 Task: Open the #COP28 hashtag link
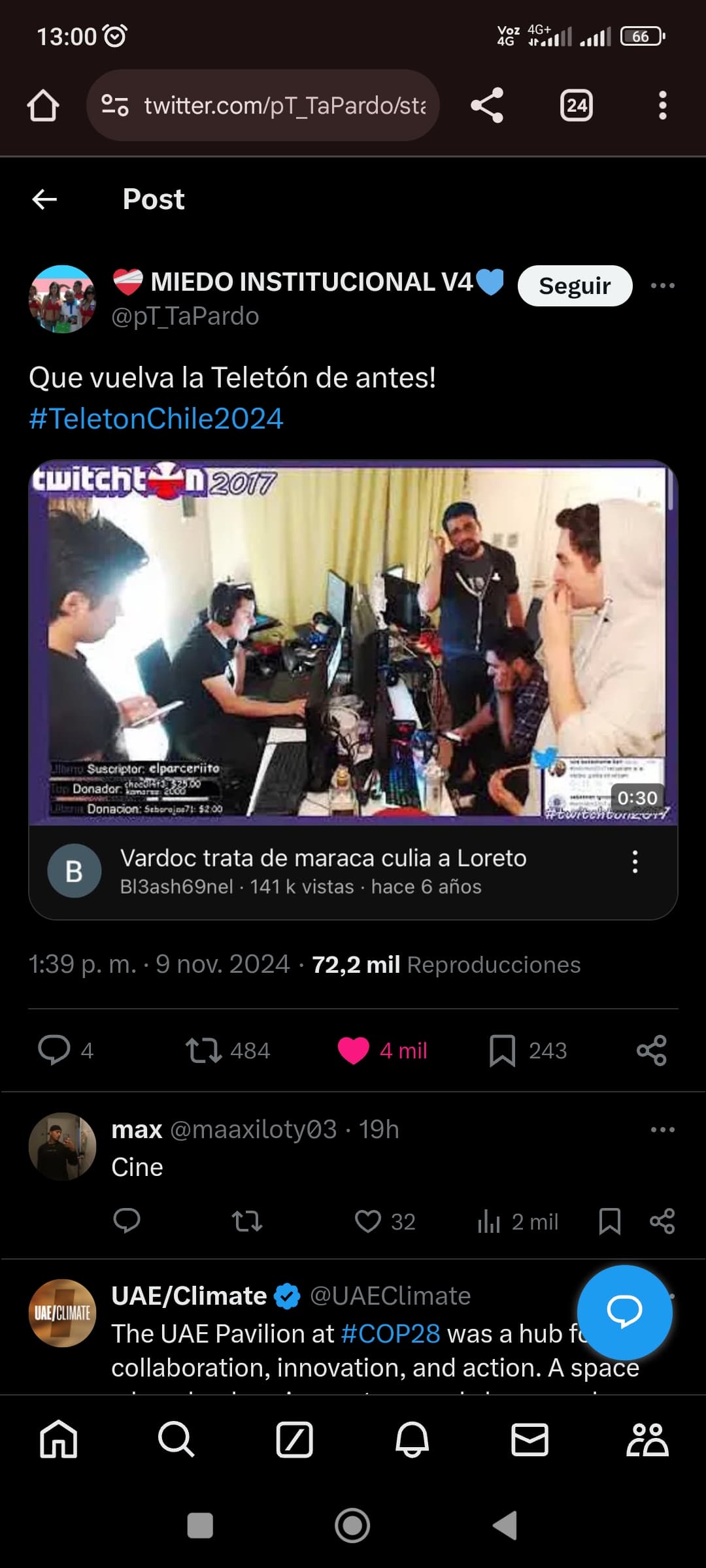click(390, 1333)
